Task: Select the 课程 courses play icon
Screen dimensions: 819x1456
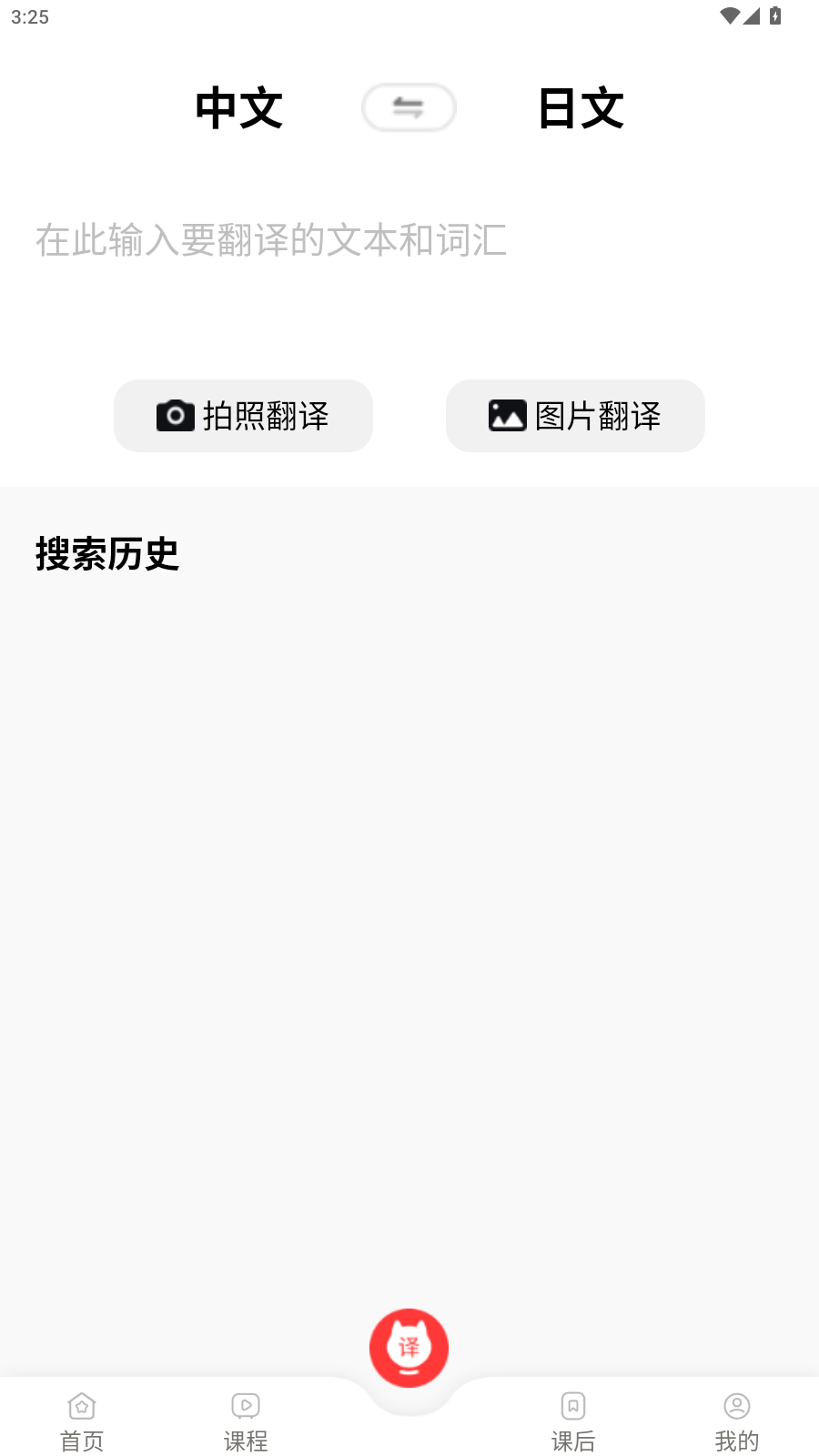Action: (245, 1405)
